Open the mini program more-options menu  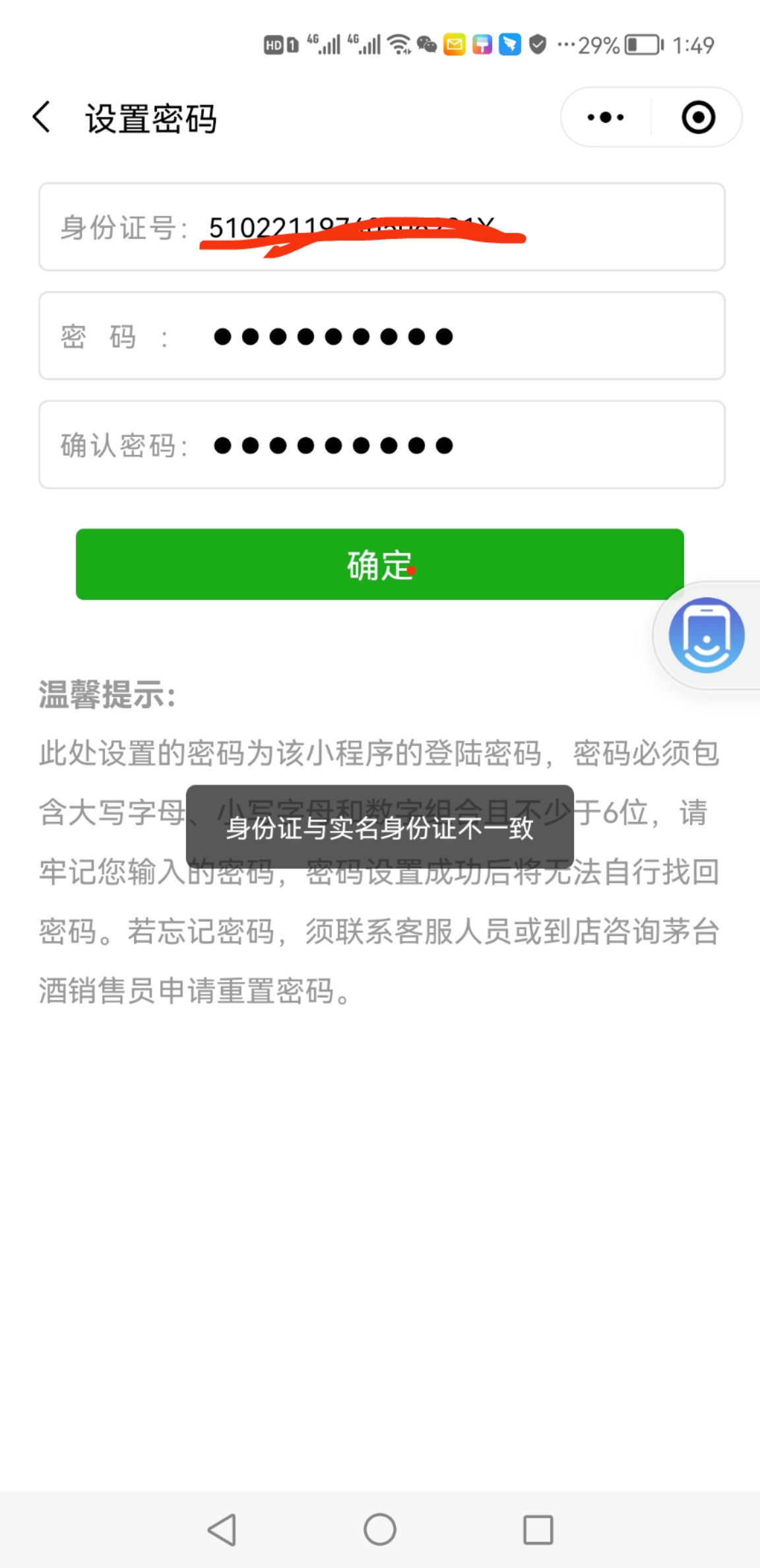606,118
